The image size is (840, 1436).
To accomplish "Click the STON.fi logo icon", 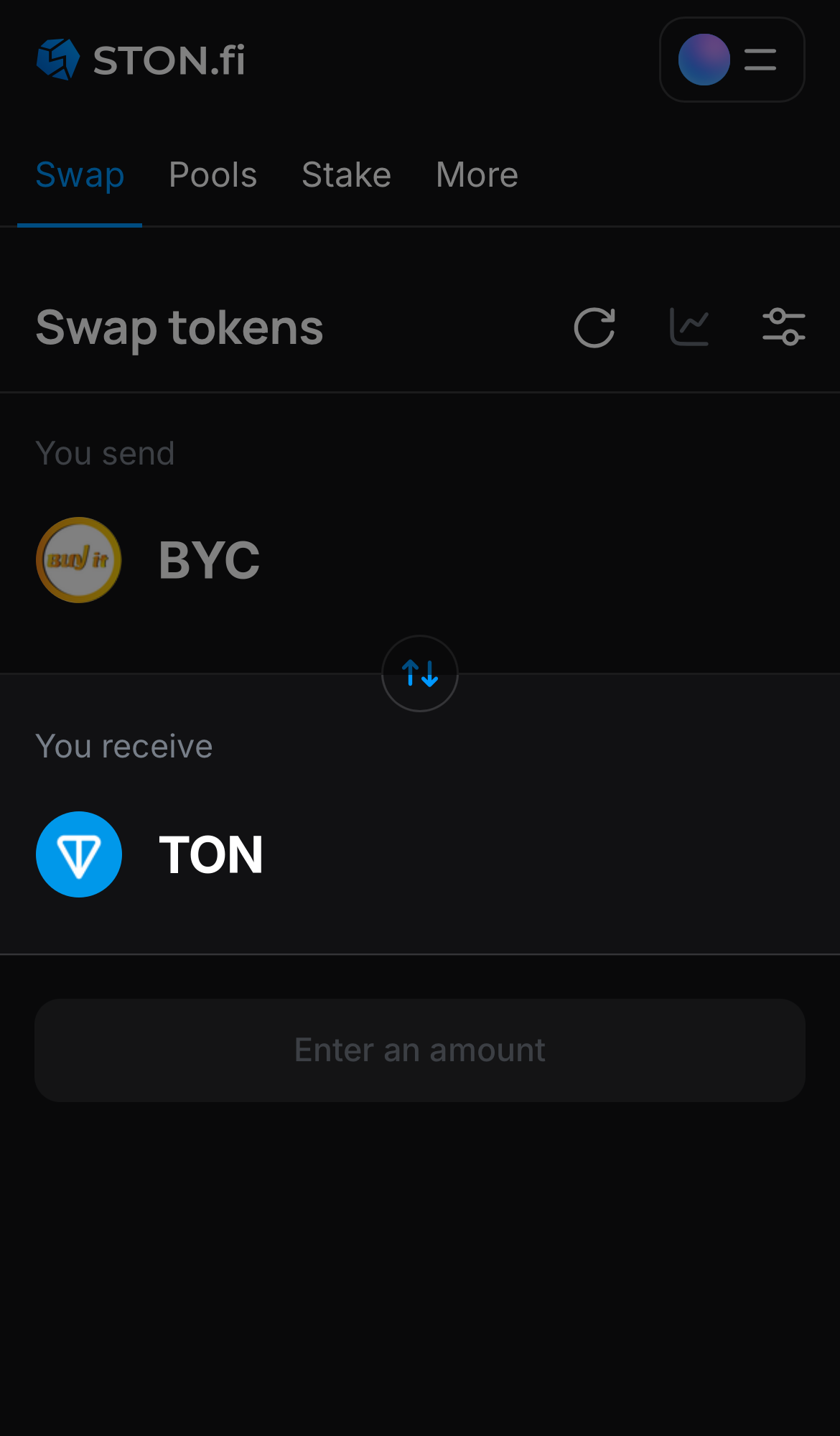I will click(57, 59).
